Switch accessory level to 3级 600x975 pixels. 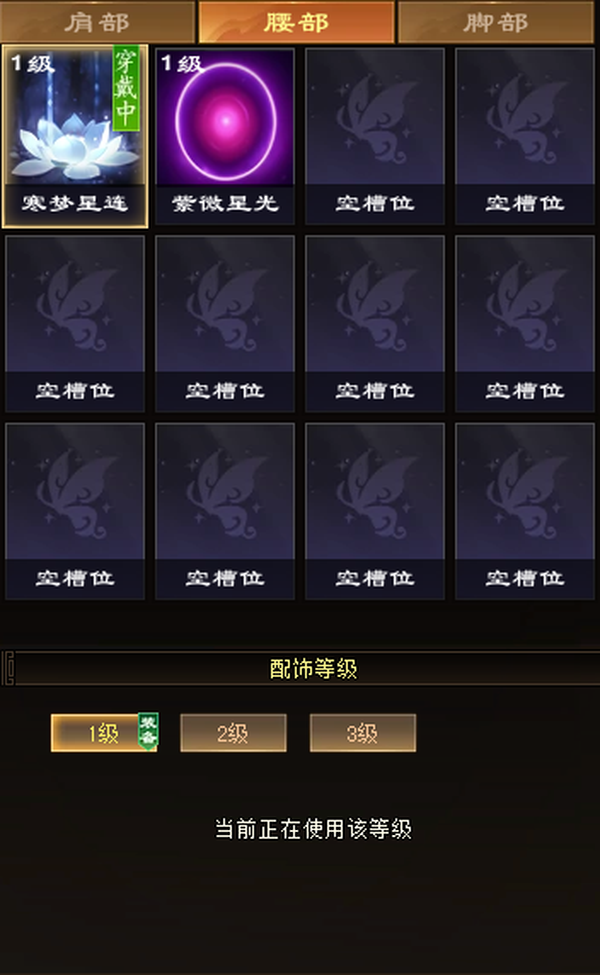362,733
